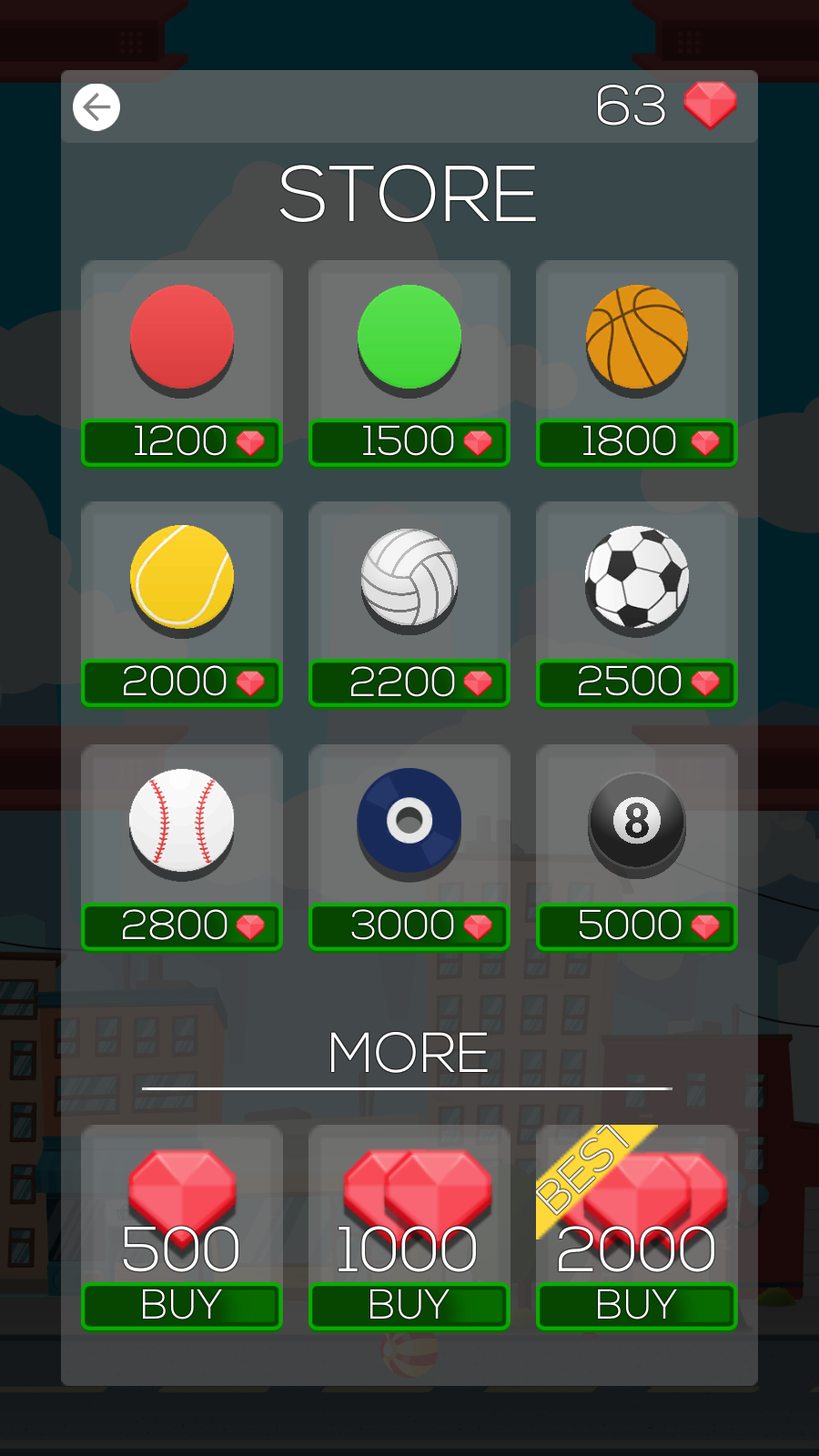Purchase the 8-ball for 5000 gems
The image size is (819, 1456).
coord(637,926)
